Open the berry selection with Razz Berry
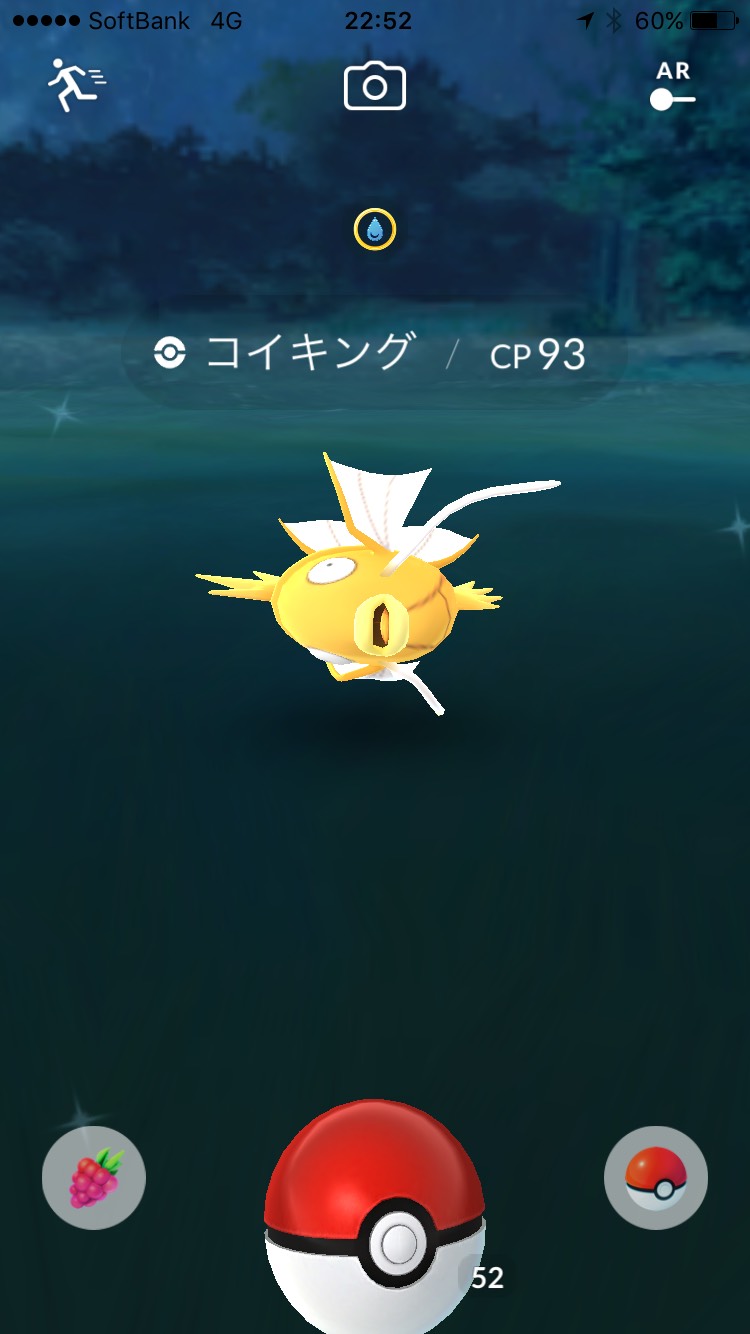 (x=94, y=1178)
